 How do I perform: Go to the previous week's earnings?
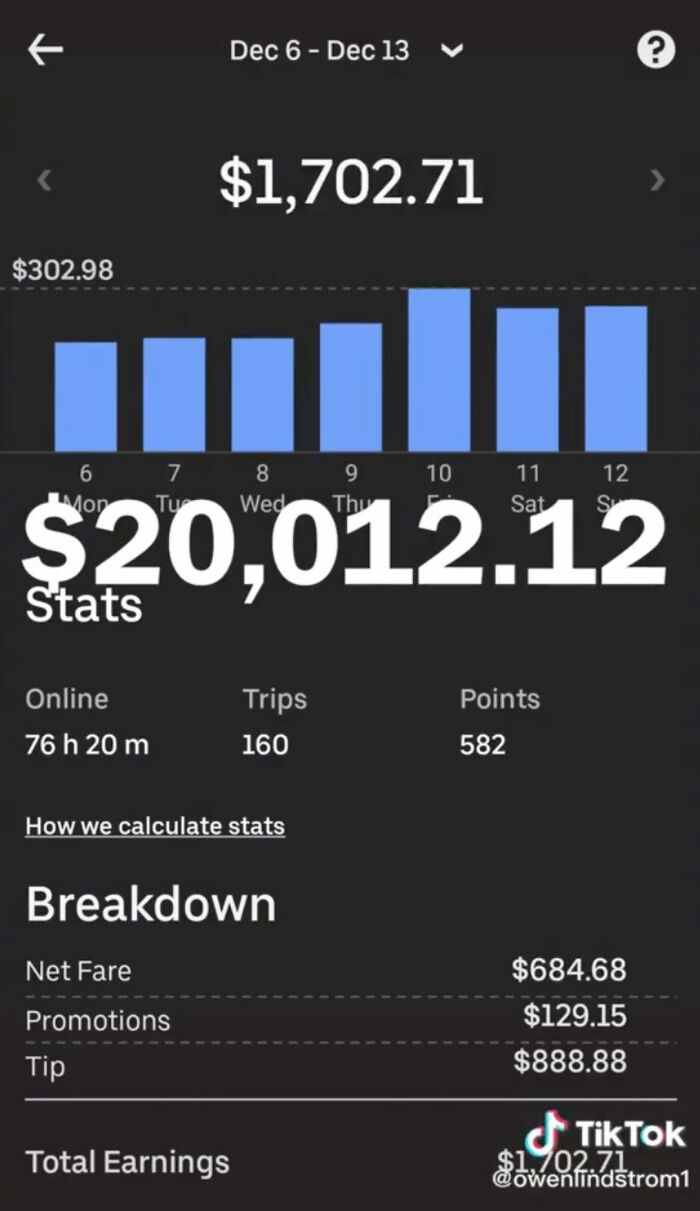pyautogui.click(x=44, y=181)
